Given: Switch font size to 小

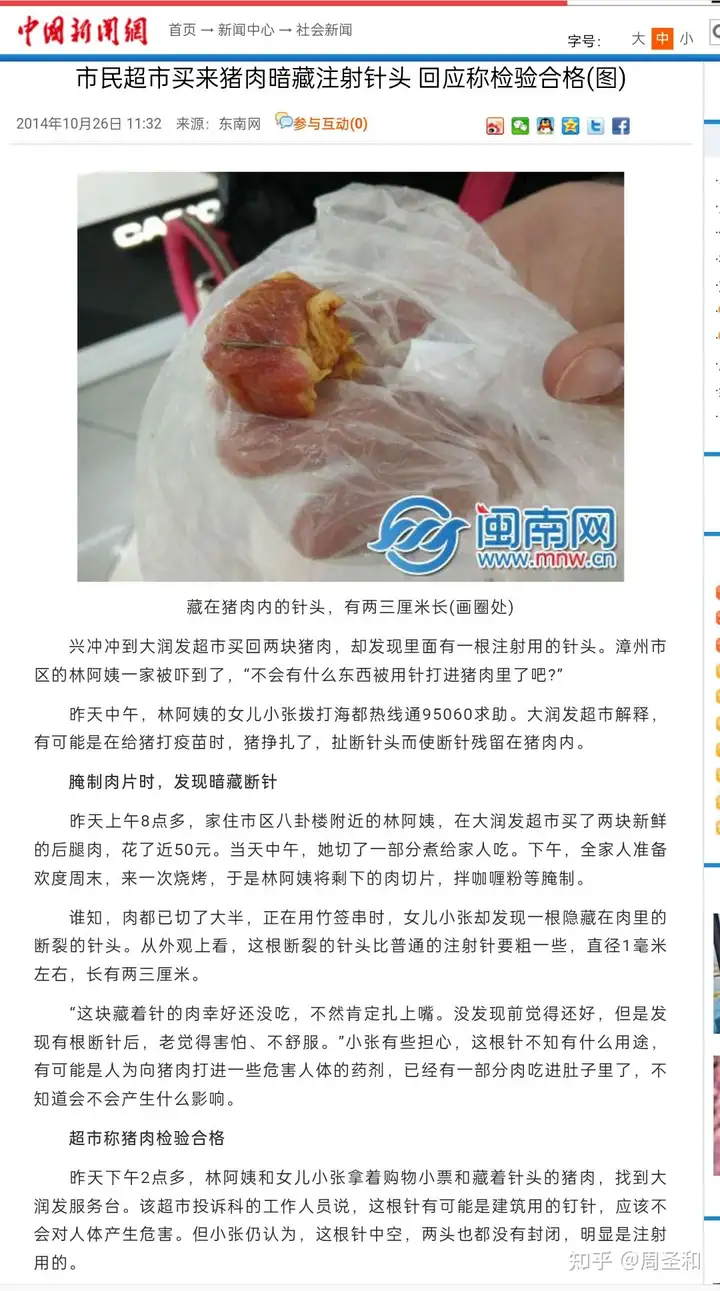Looking at the screenshot, I should (x=686, y=39).
